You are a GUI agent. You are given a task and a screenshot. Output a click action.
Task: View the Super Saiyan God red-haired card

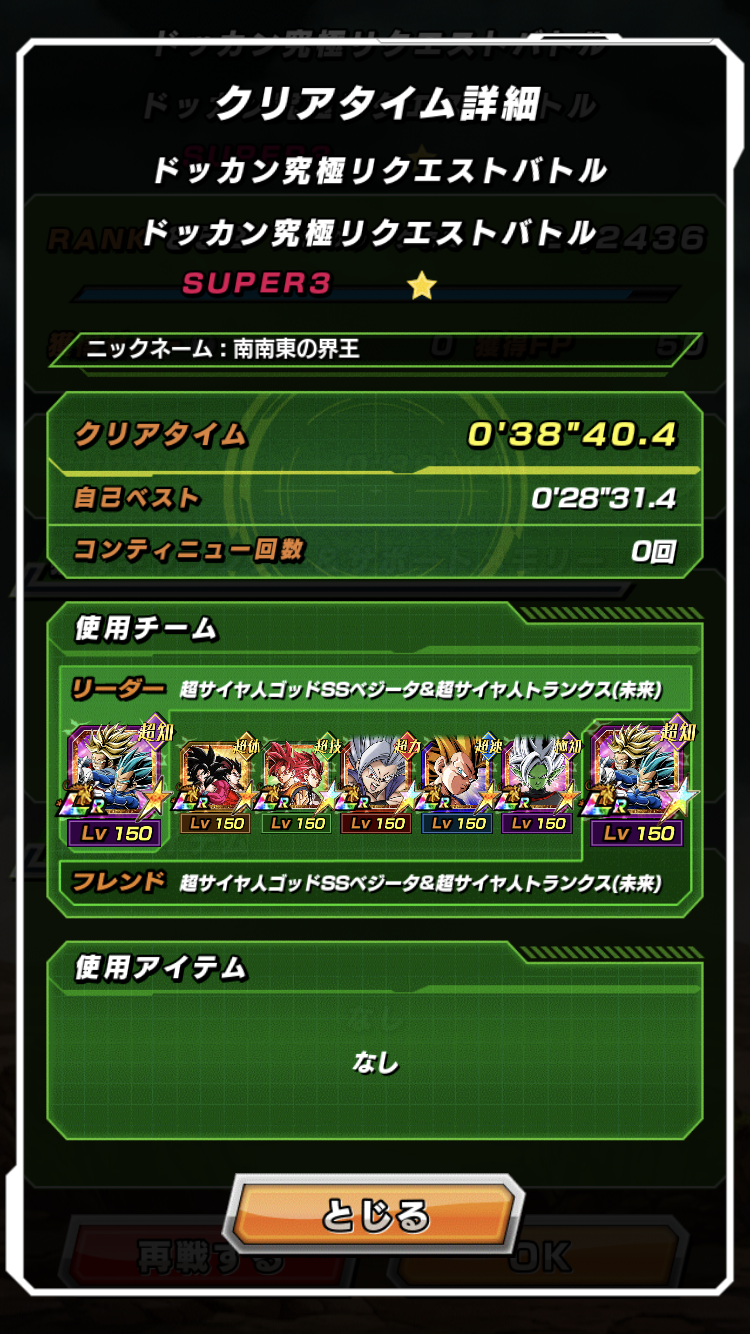tap(297, 787)
